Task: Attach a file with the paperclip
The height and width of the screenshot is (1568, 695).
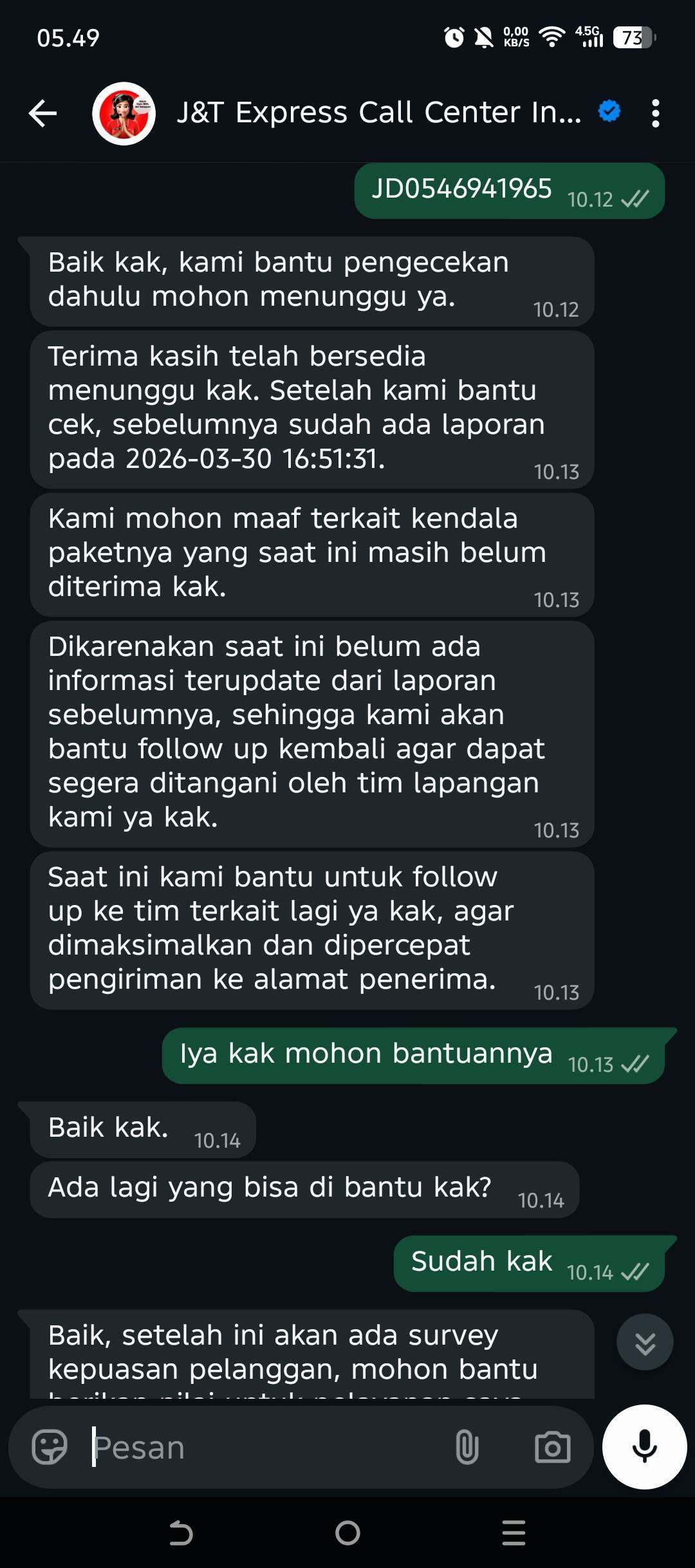Action: pyautogui.click(x=467, y=1448)
